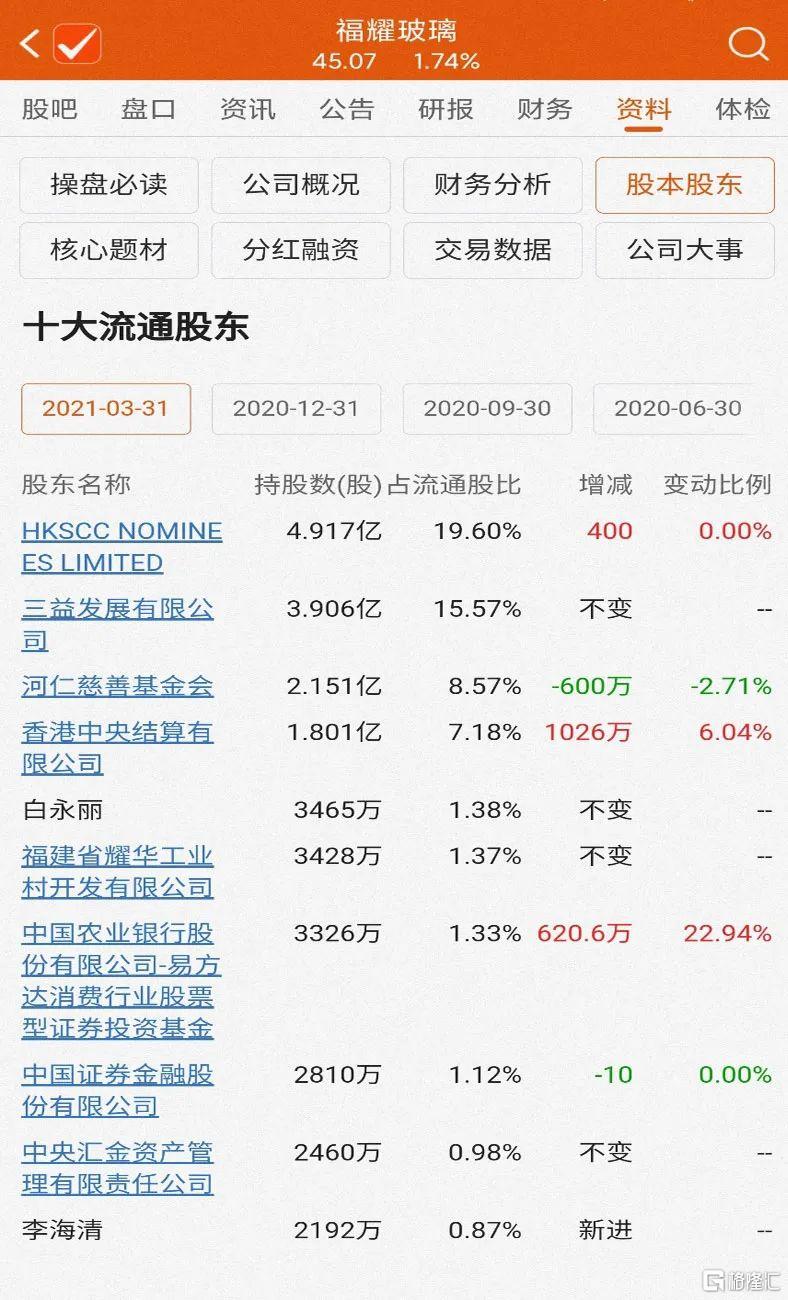Open HKSCC NOMINEES LIMITED shareholder link

[x=122, y=547]
